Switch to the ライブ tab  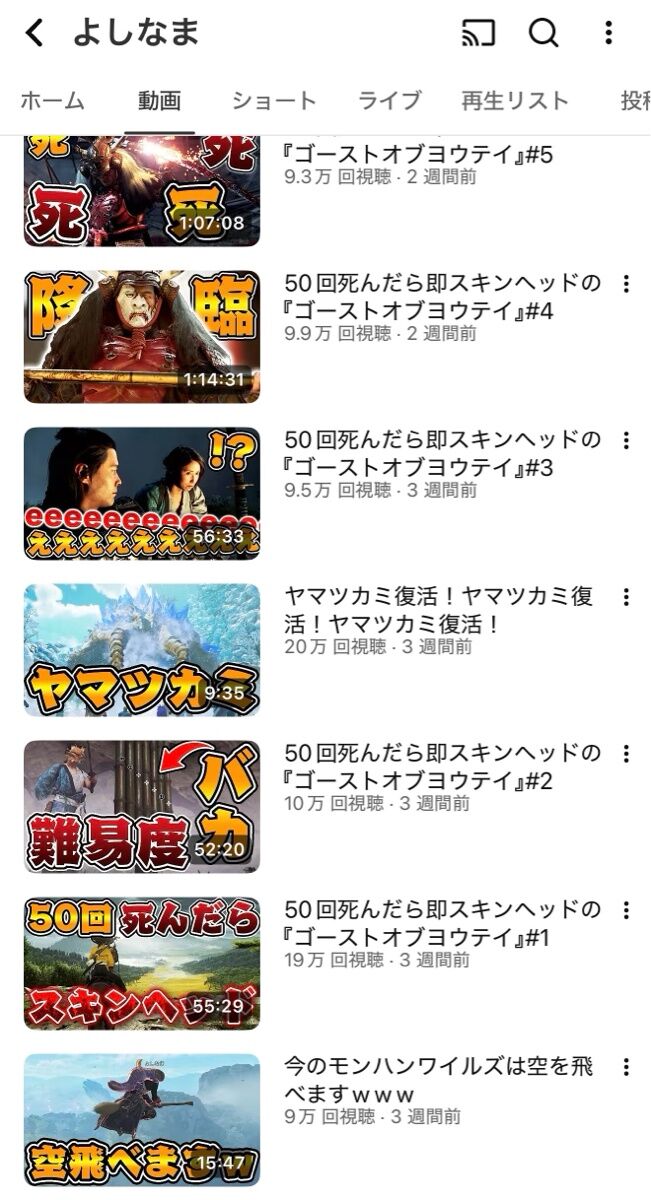390,101
